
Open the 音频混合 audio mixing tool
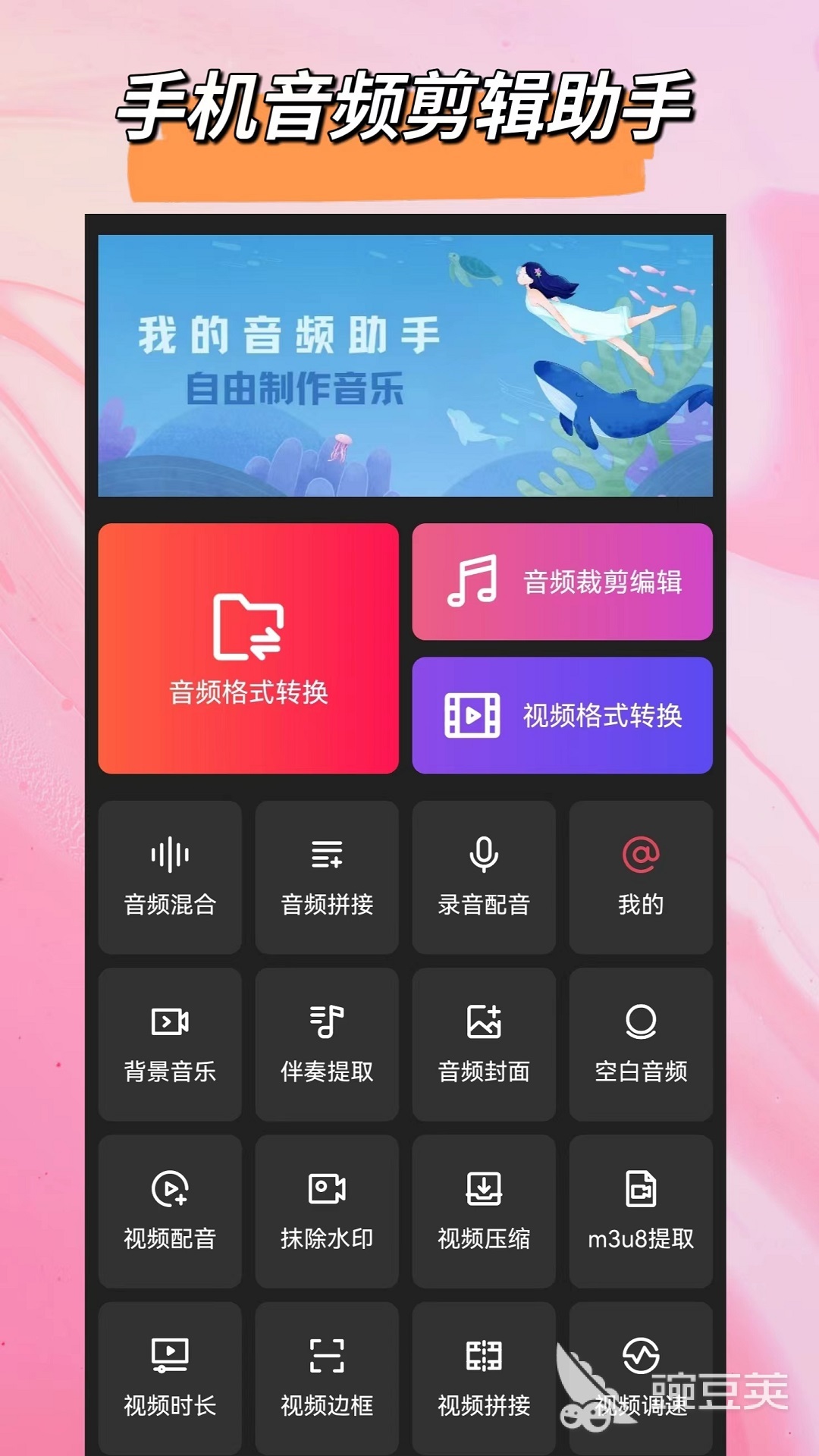[x=170, y=878]
